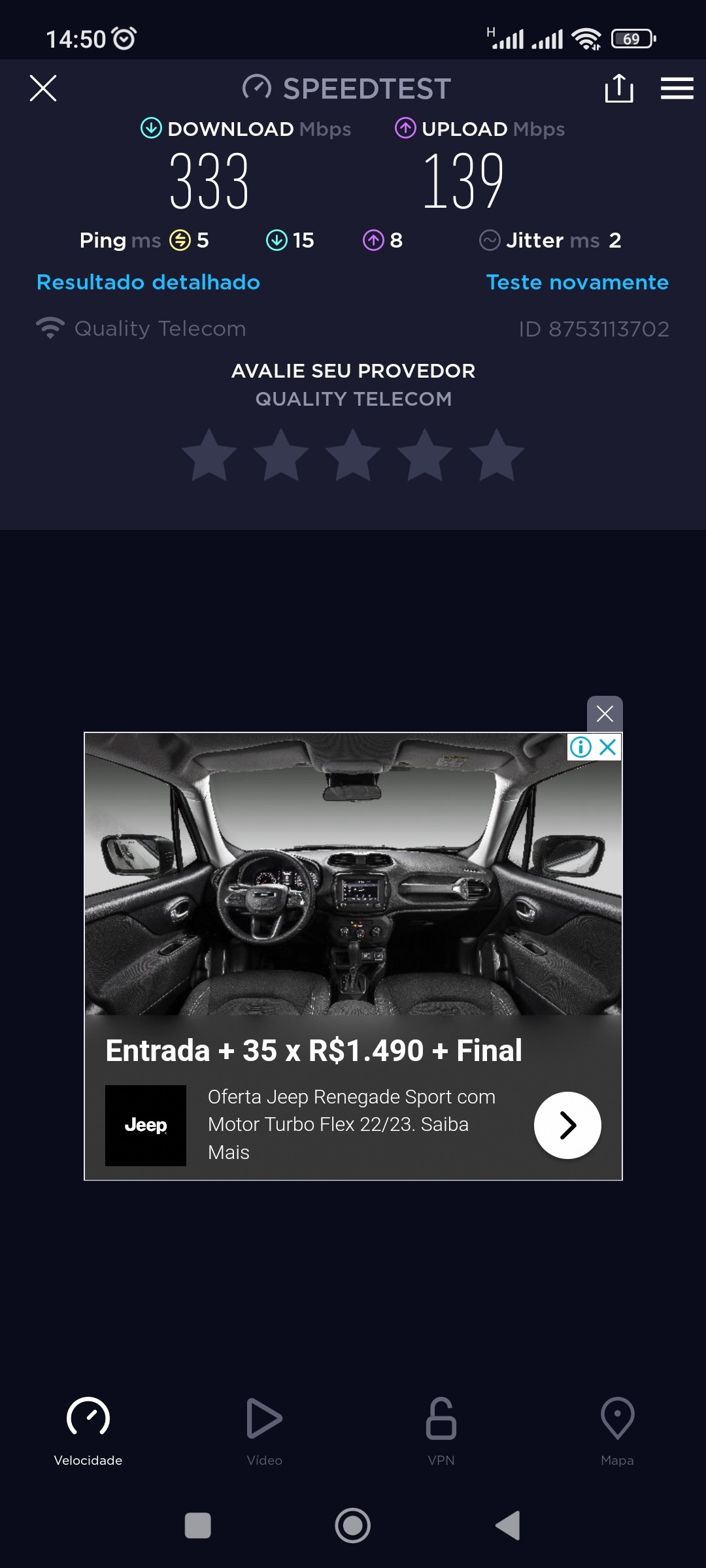Rate Quality Telecom five stars
Image resolution: width=706 pixels, height=1568 pixels.
click(x=497, y=455)
